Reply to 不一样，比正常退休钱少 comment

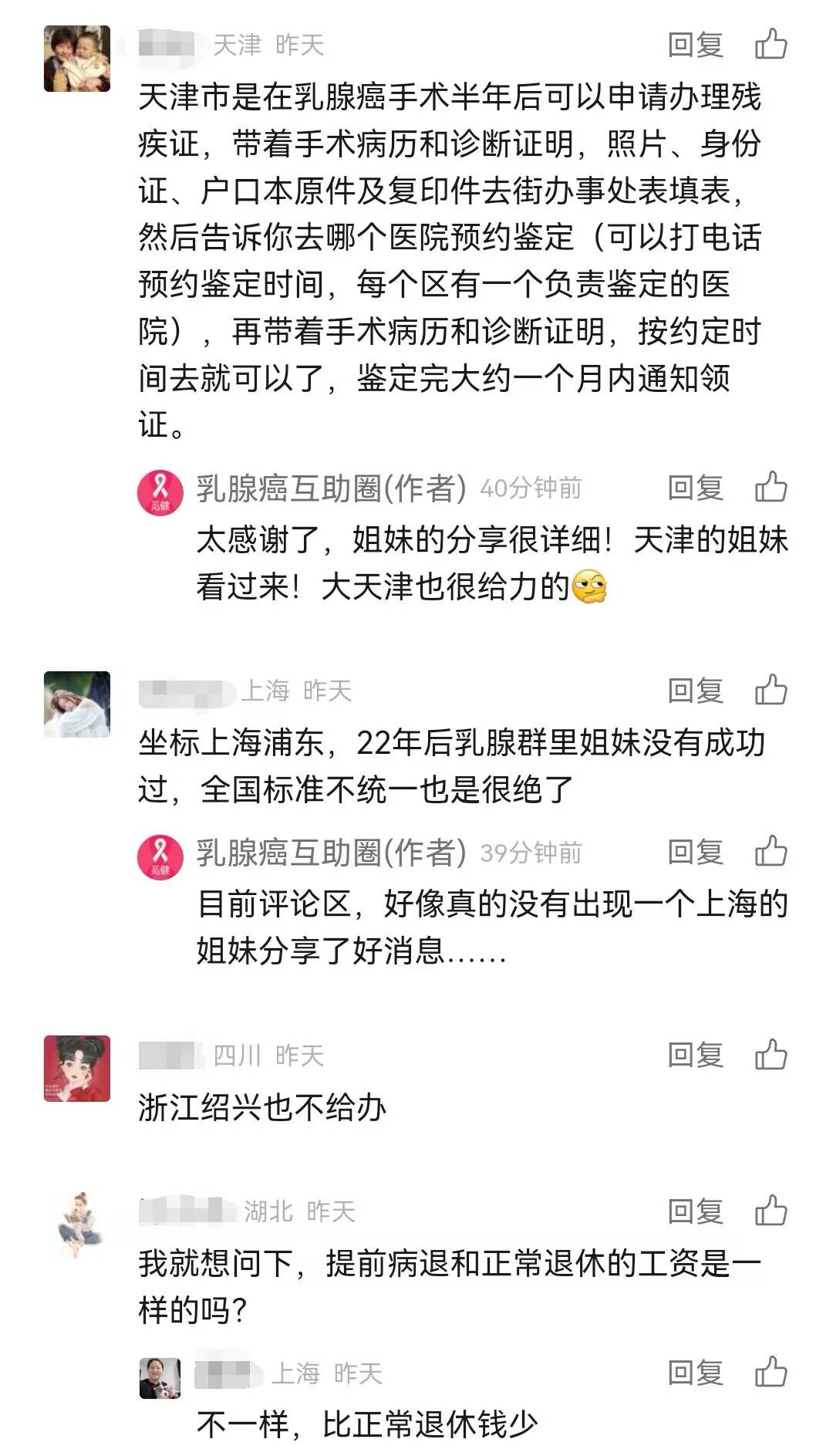[695, 1373]
